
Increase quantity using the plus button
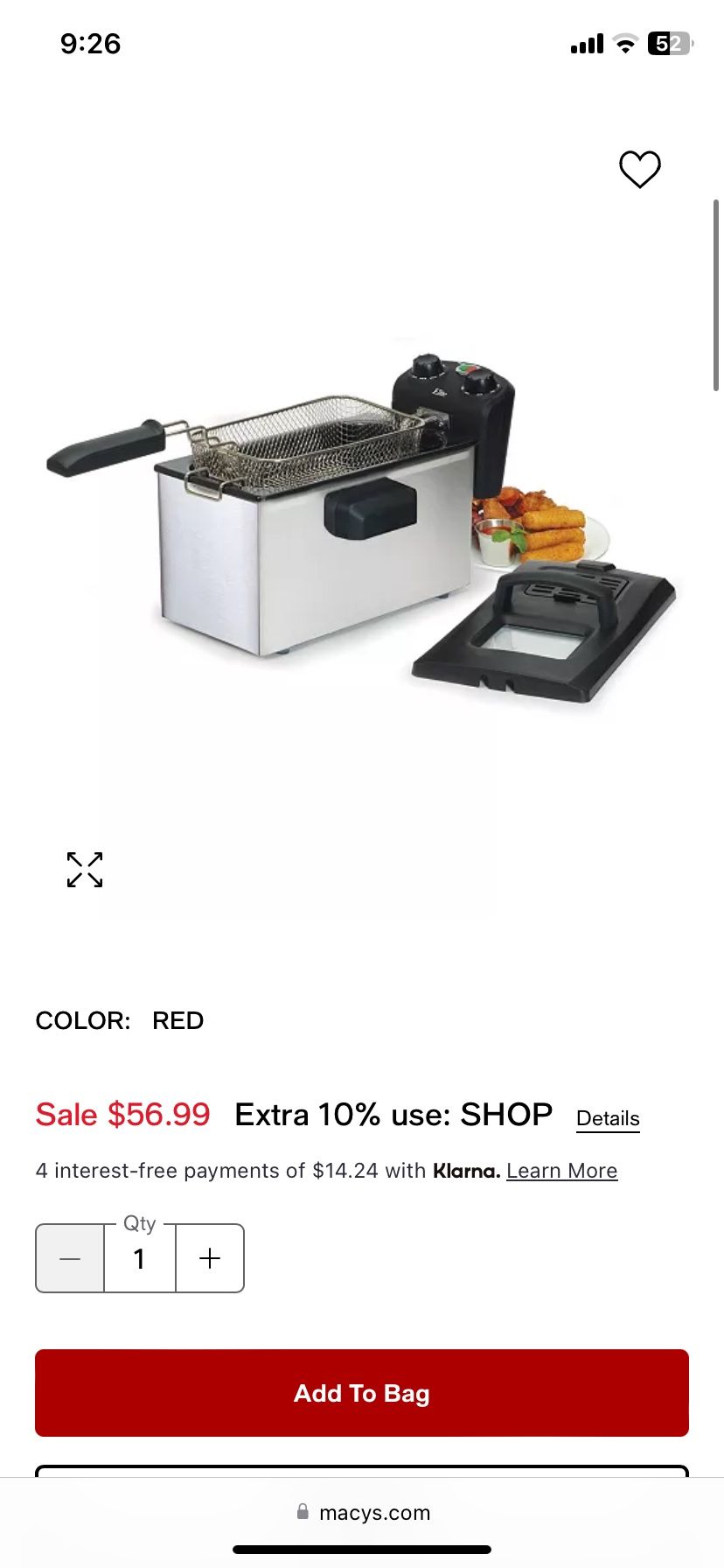click(209, 1258)
